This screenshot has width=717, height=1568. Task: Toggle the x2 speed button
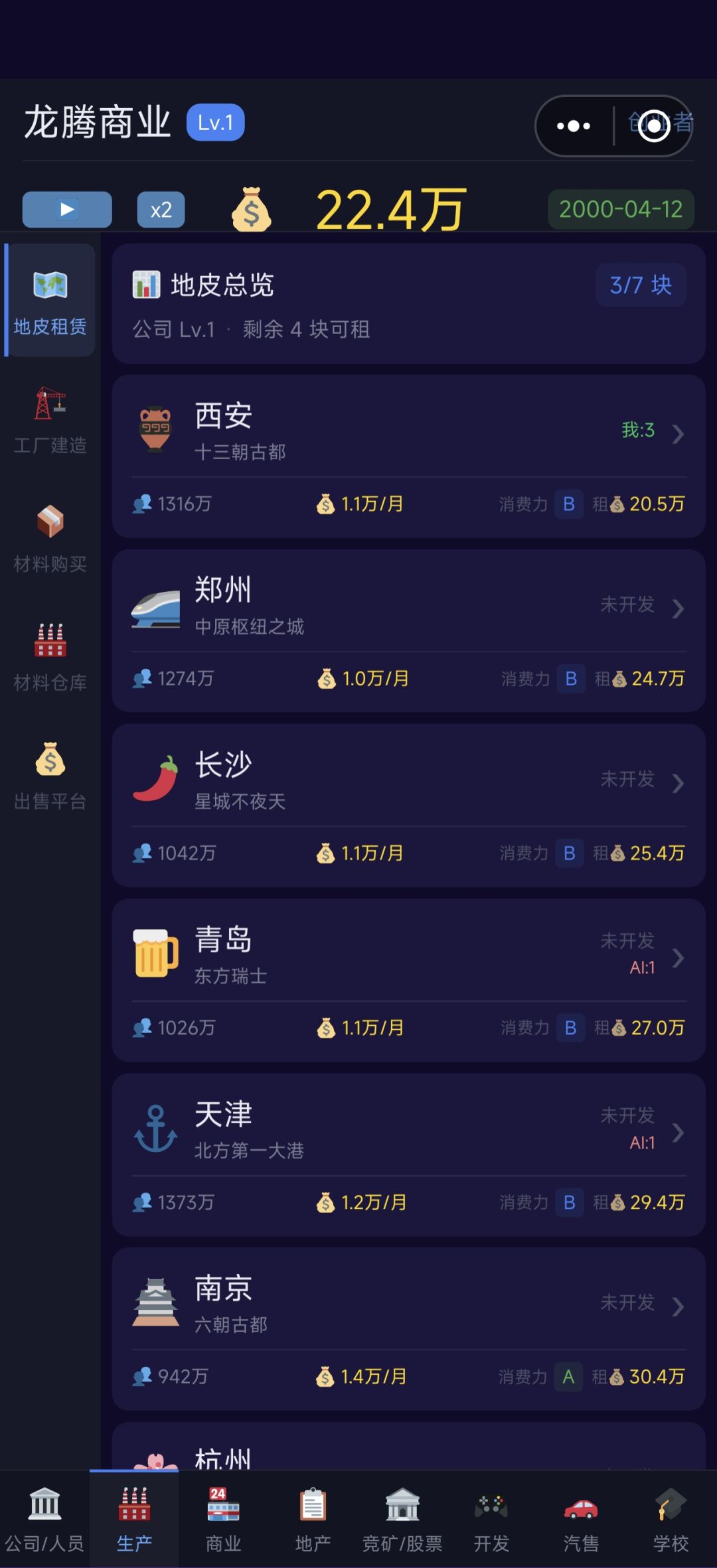pos(161,210)
